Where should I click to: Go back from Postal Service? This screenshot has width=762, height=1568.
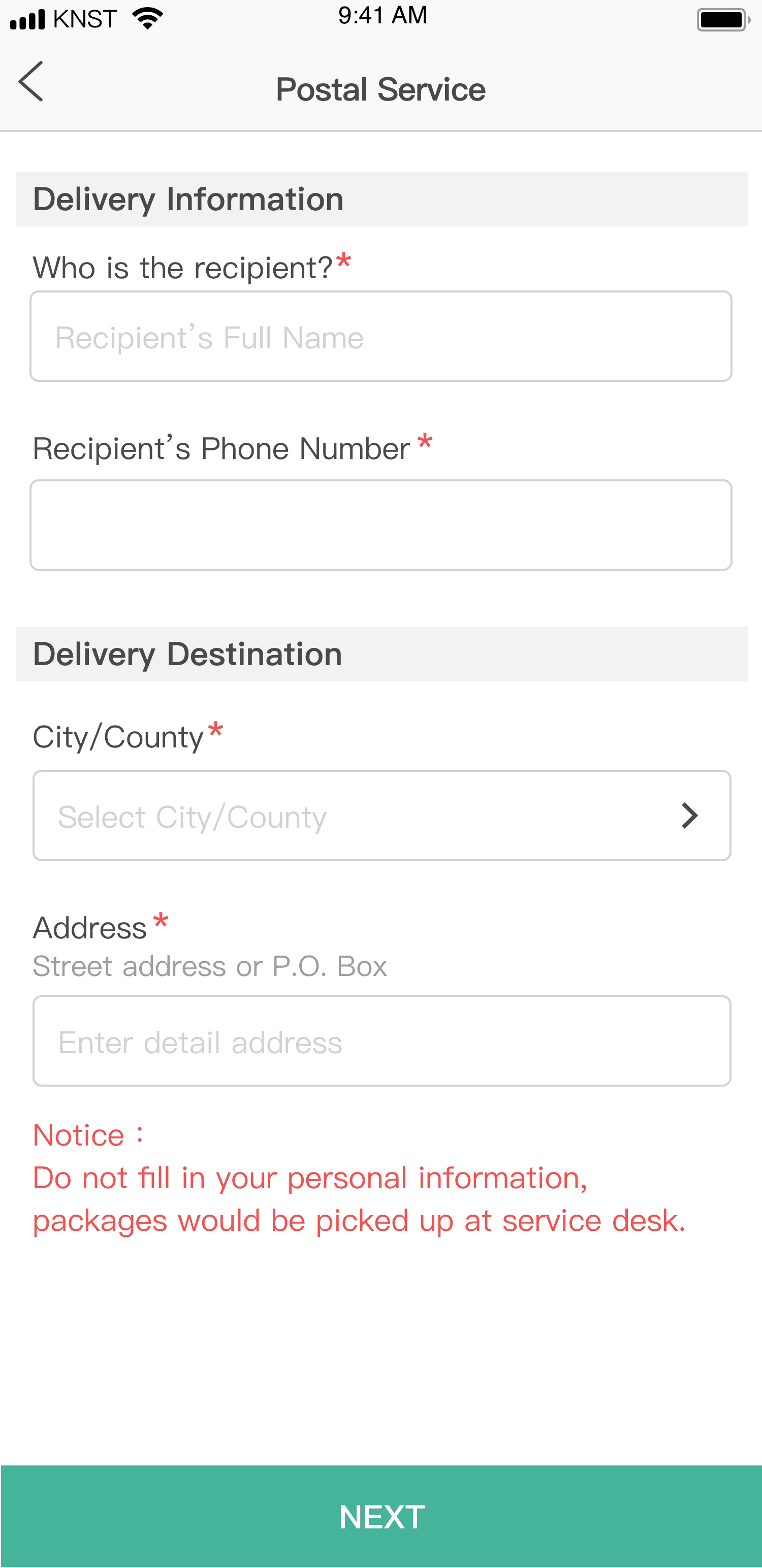31,82
